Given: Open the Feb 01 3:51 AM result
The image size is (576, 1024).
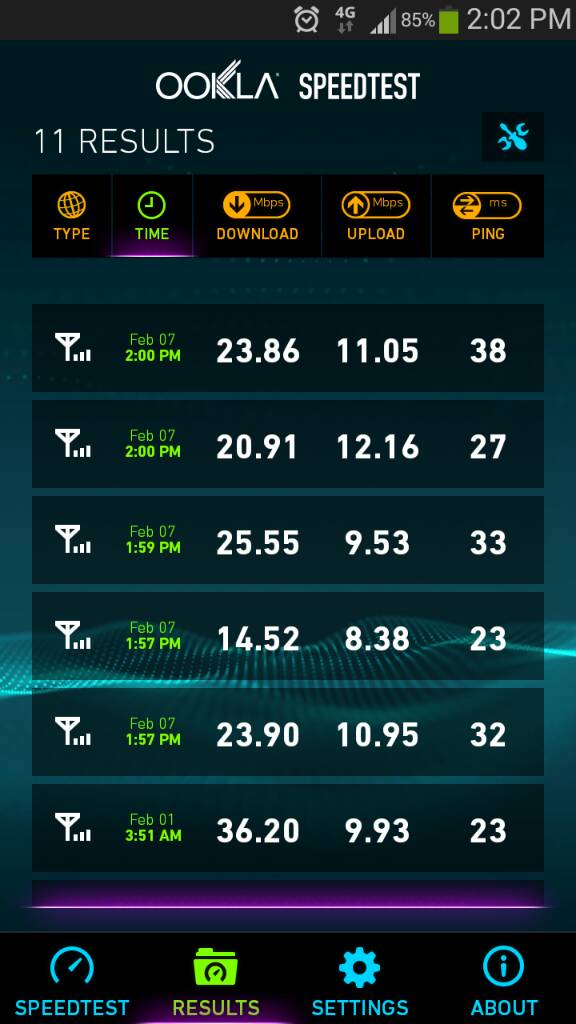Looking at the screenshot, I should [x=288, y=828].
